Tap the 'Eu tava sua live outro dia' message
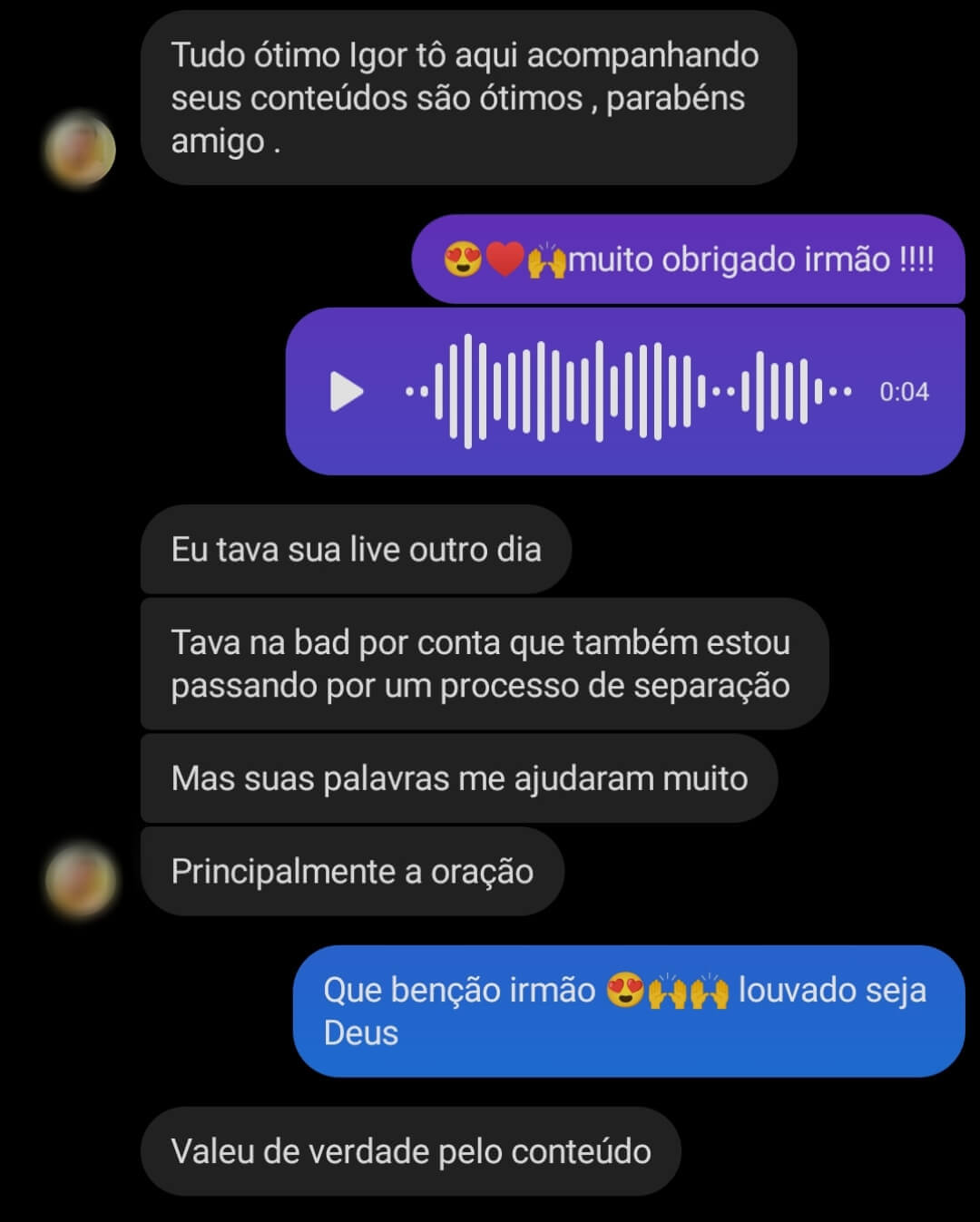980x1222 pixels. 354,549
